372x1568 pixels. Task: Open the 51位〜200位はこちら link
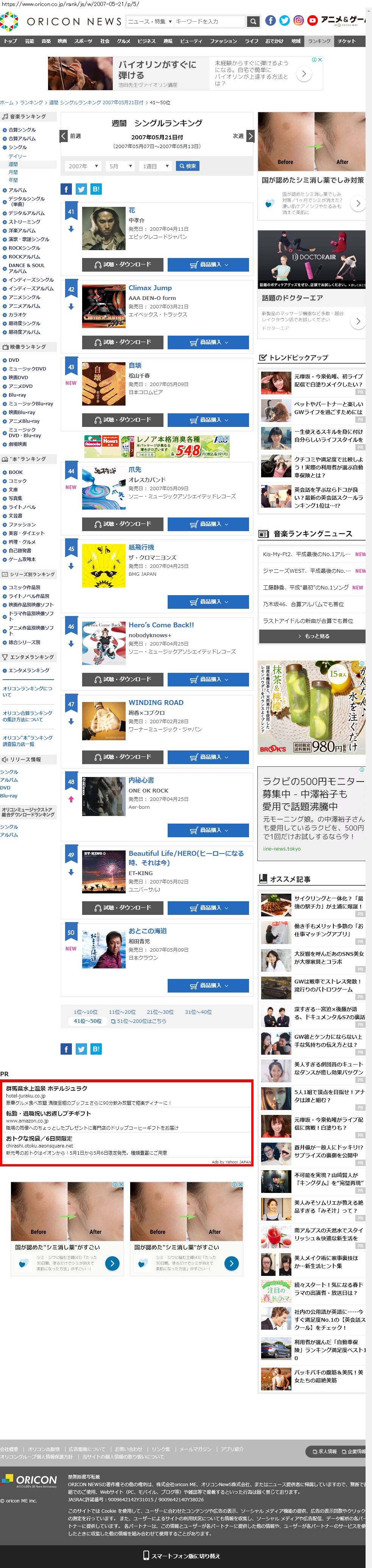(x=138, y=1021)
